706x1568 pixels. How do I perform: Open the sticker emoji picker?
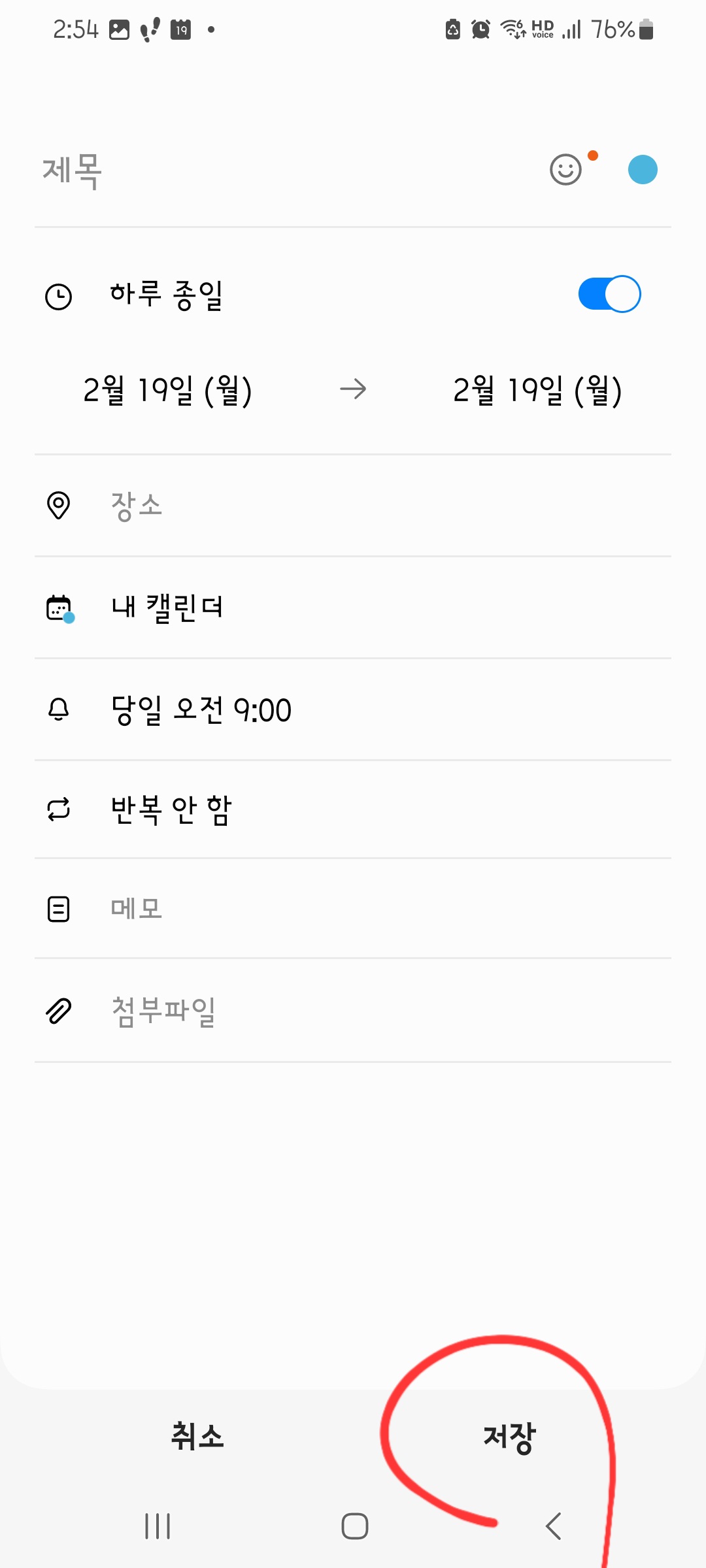[x=567, y=170]
